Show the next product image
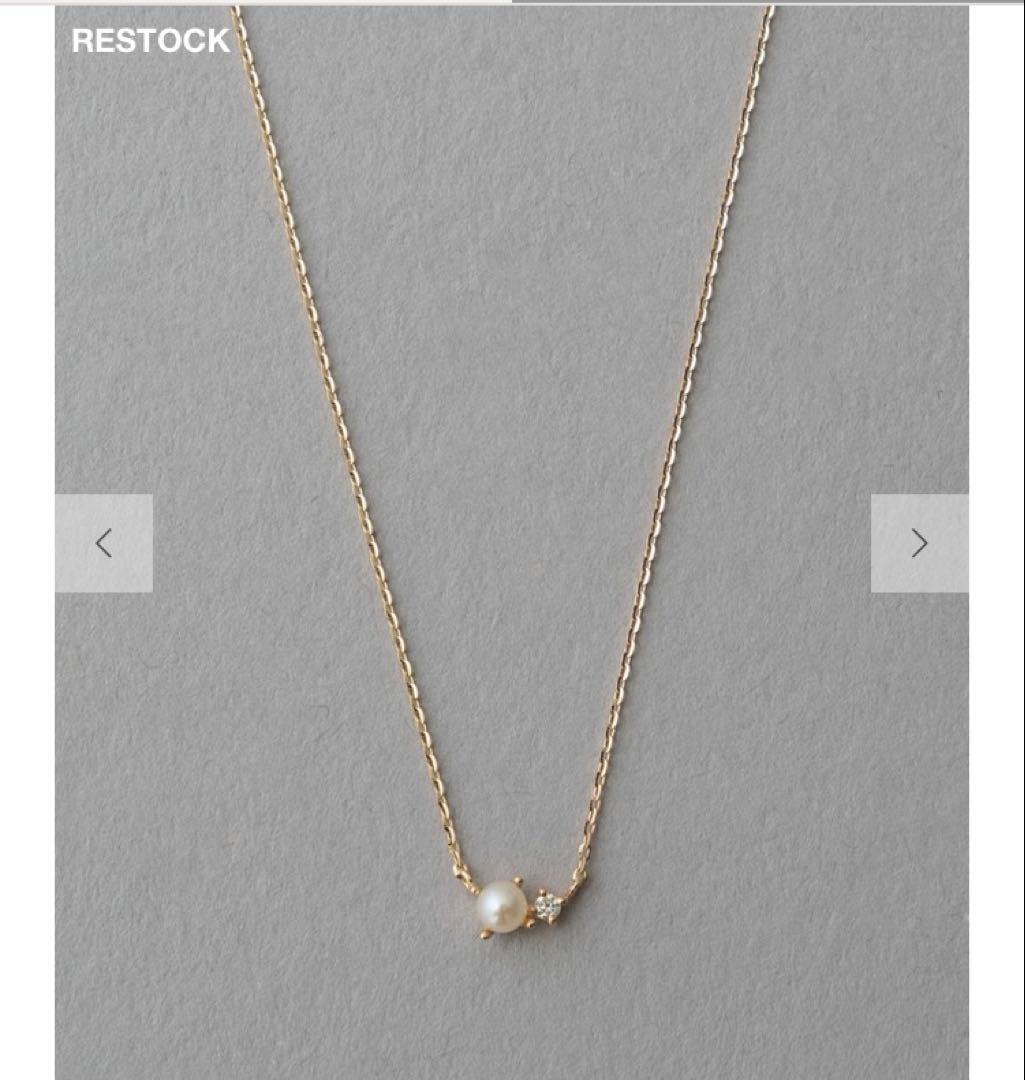The image size is (1025, 1080). (x=919, y=543)
